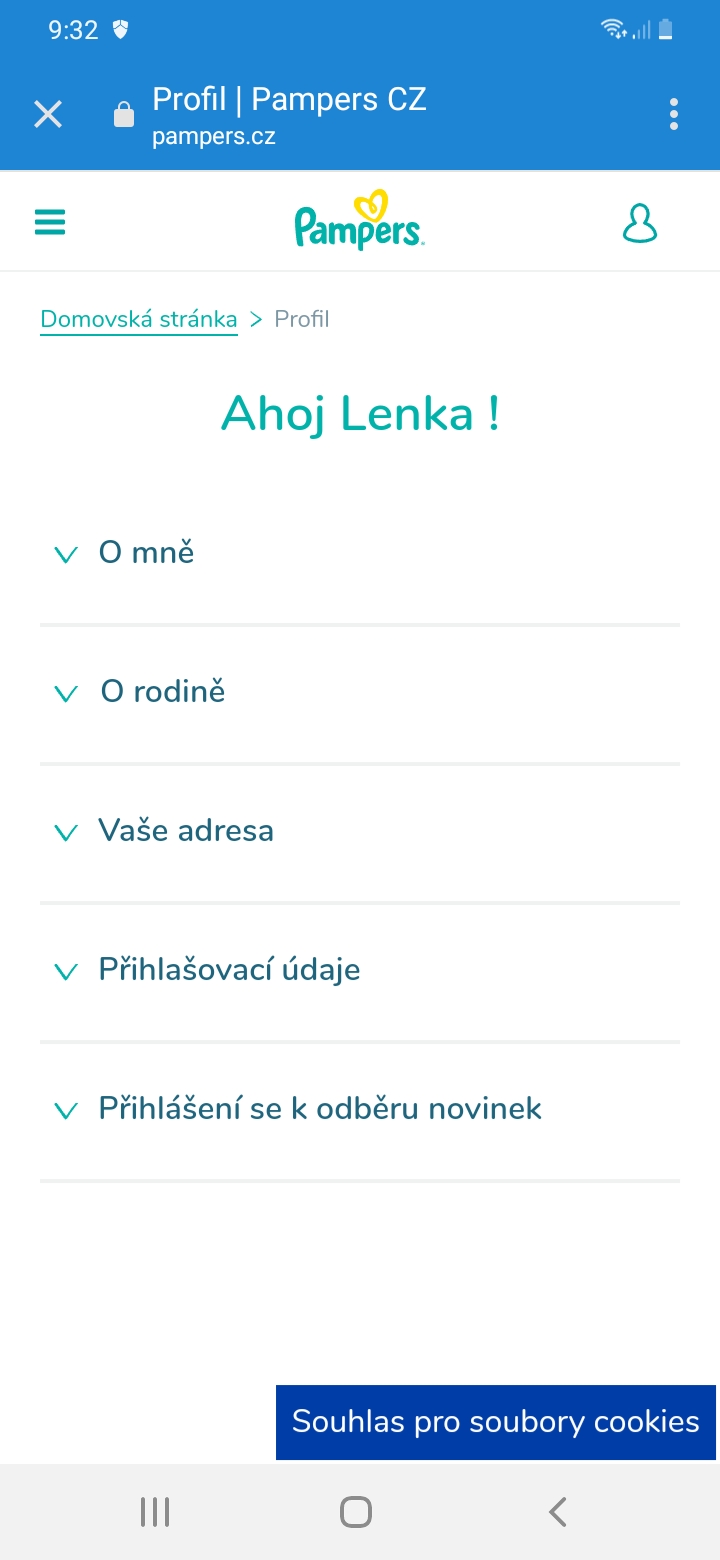
Task: Open the browser overflow menu
Action: coord(674,114)
